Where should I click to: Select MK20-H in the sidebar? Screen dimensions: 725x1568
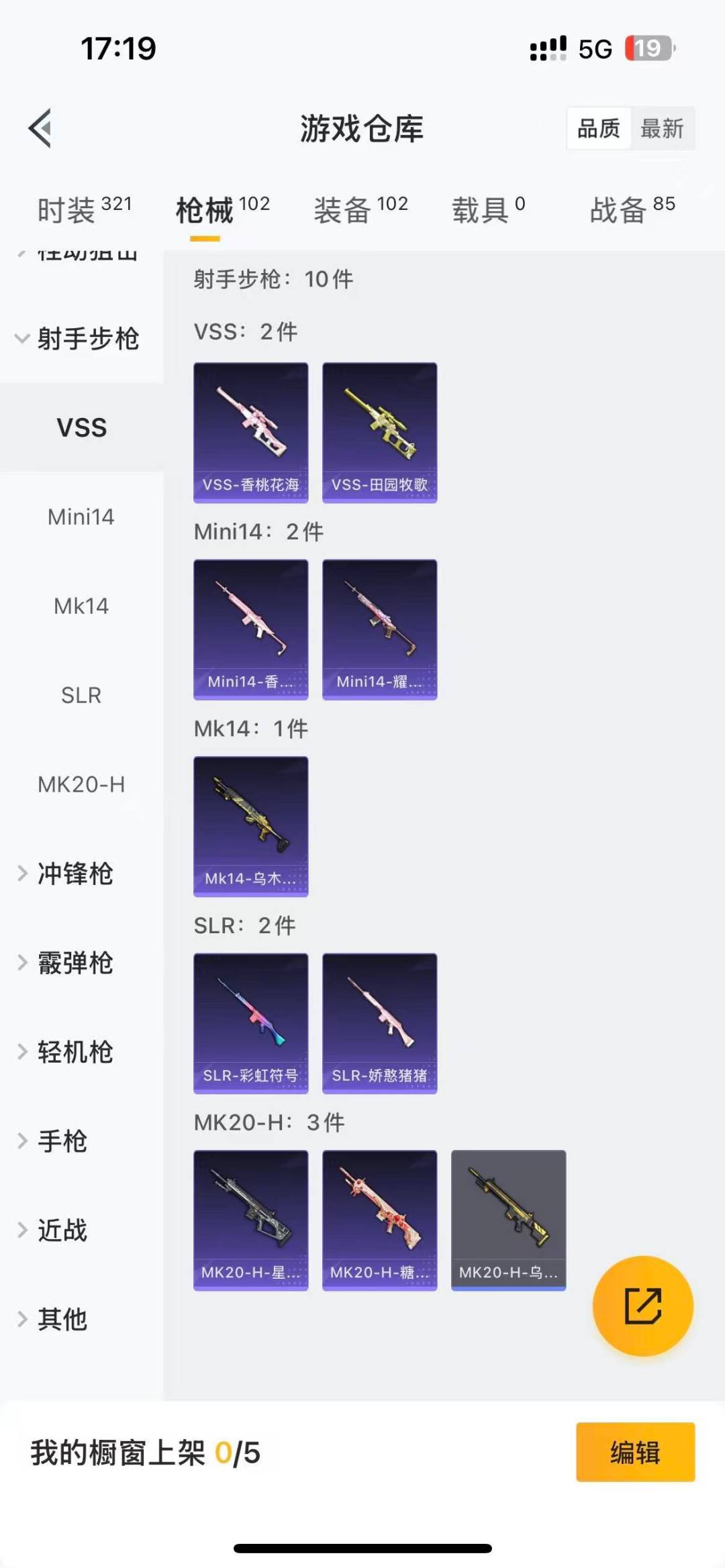(81, 784)
